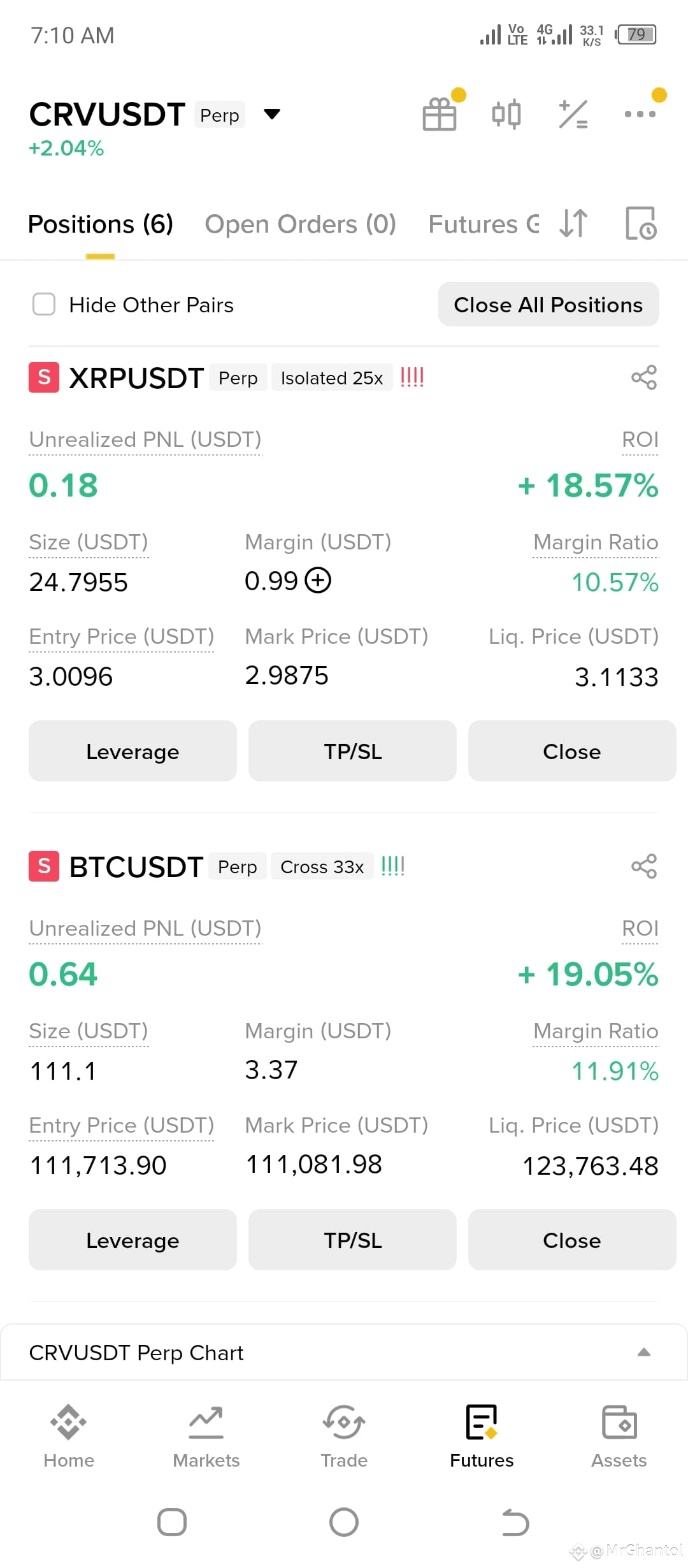This screenshot has height=1568, width=688.
Task: Tap Close All Positions button
Action: point(548,305)
